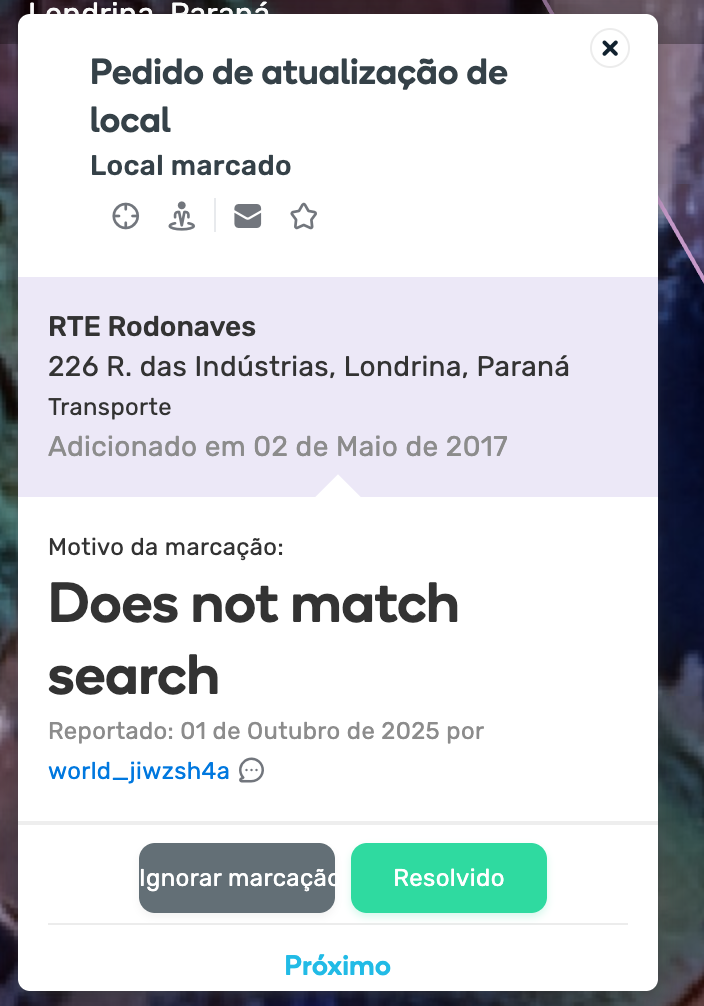
Task: Open the RTE Rodonaves place details
Action: pos(152,327)
